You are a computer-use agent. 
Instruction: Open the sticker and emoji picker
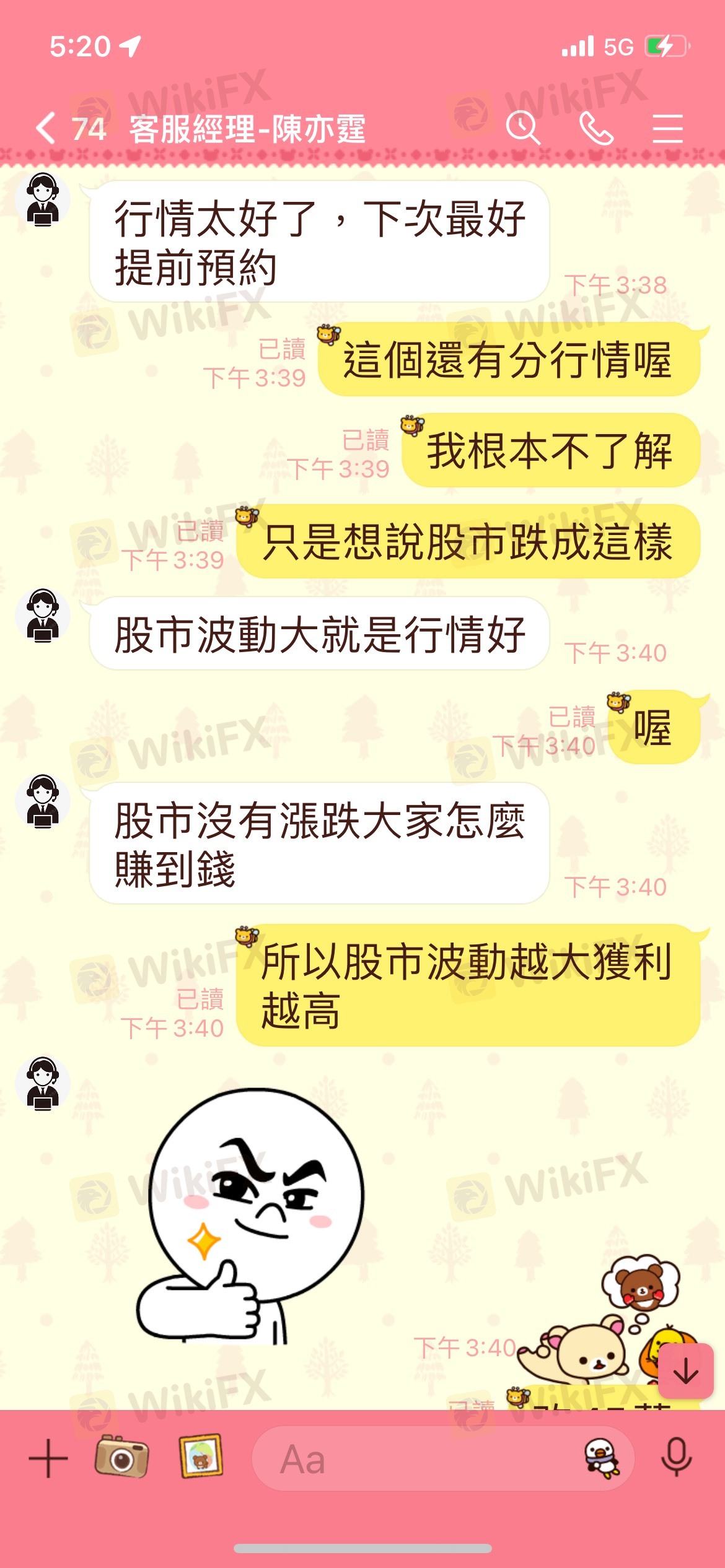[602, 1458]
